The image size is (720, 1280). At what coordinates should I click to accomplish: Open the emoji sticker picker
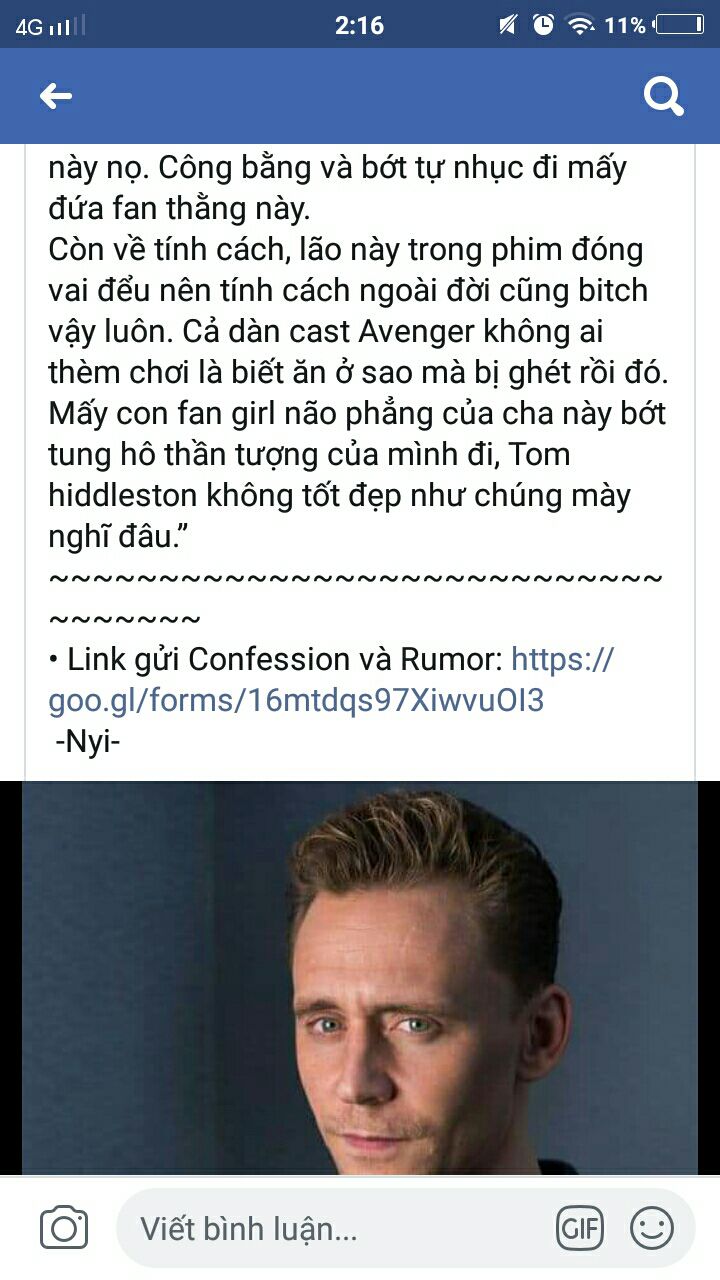pos(651,1228)
